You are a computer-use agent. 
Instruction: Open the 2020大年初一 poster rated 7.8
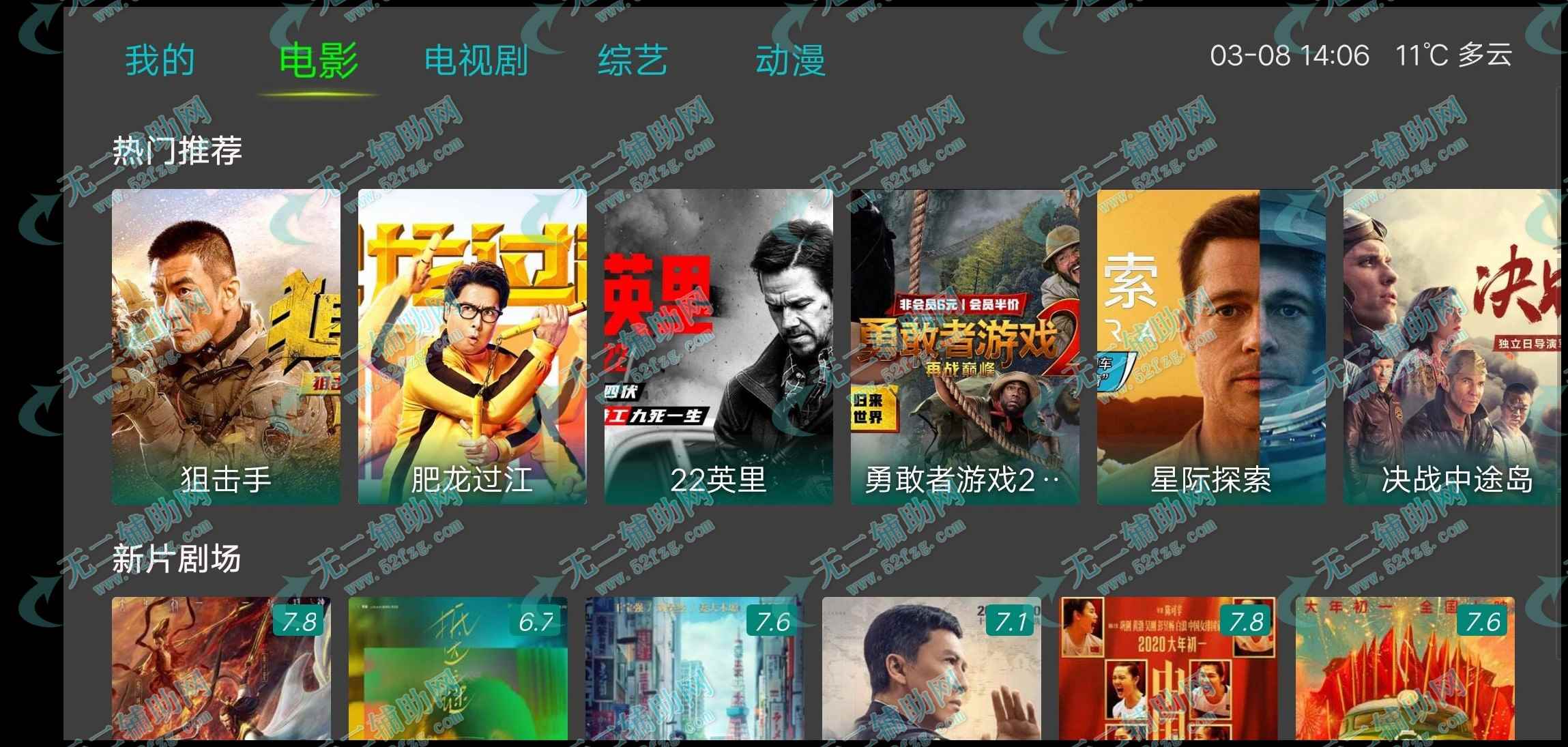pos(1167,669)
